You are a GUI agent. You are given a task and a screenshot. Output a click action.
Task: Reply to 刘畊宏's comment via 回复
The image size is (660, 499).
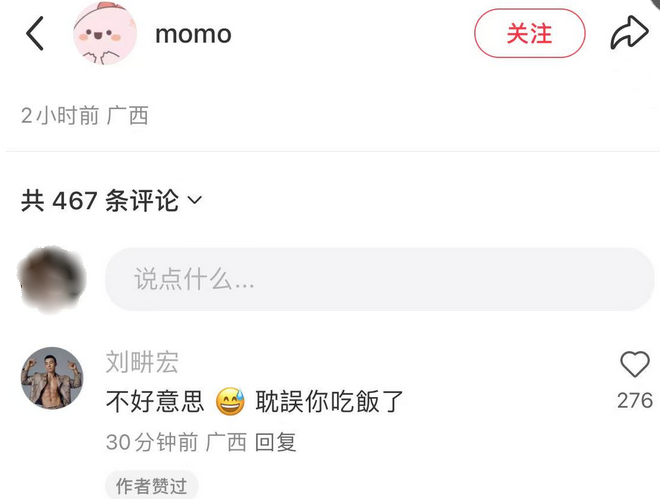[276, 442]
